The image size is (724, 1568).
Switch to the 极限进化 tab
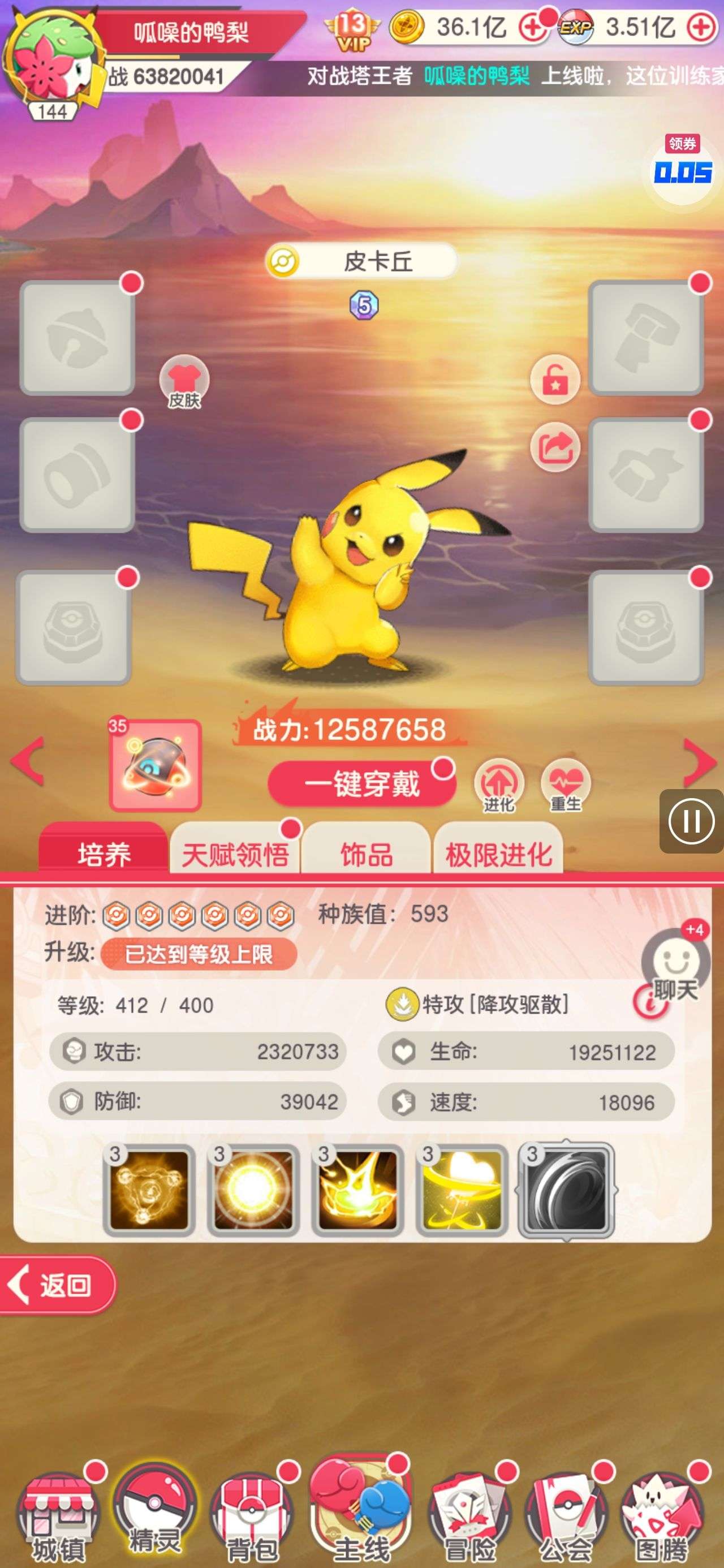click(498, 854)
